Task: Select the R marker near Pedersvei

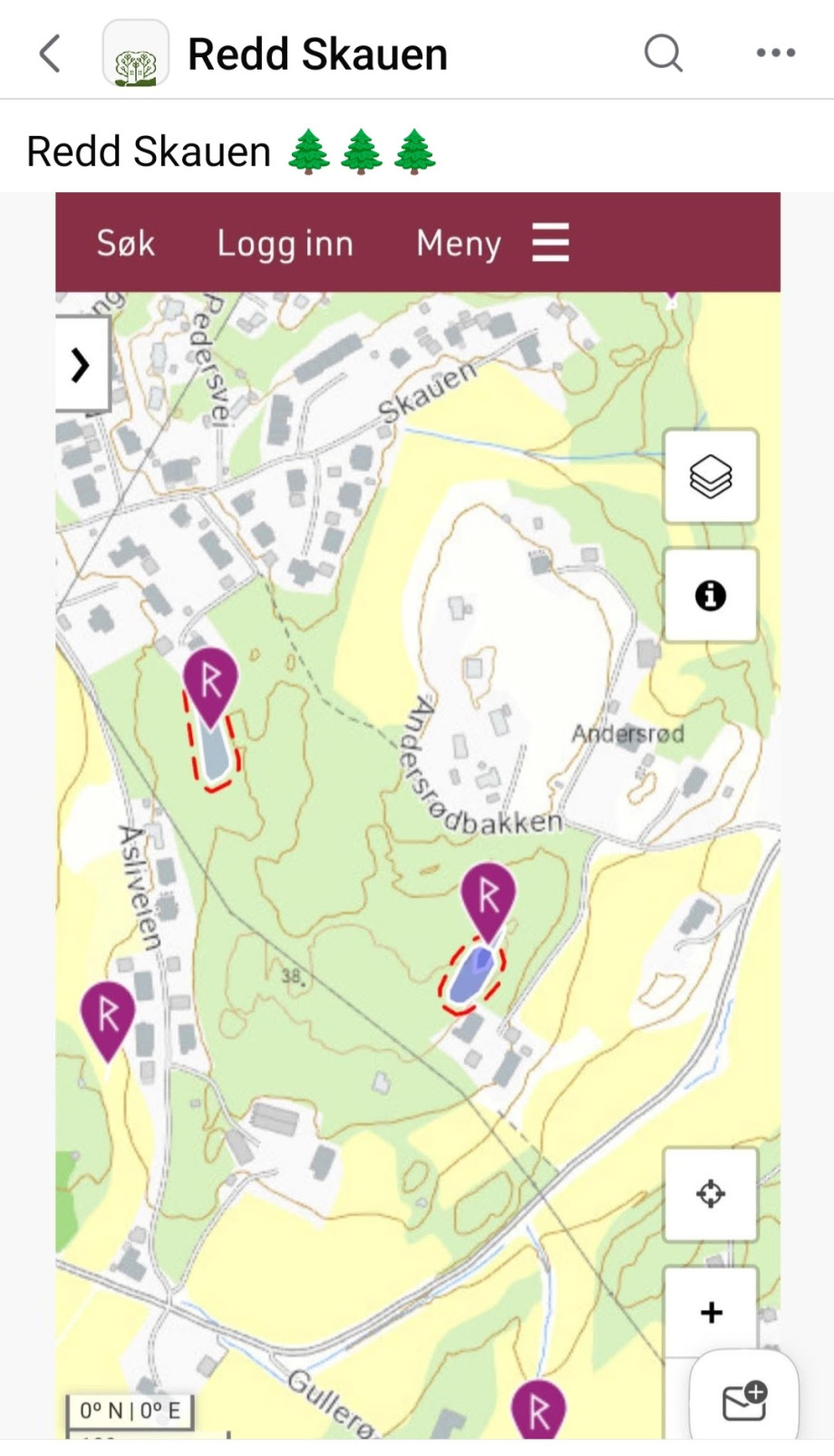Action: [x=210, y=681]
